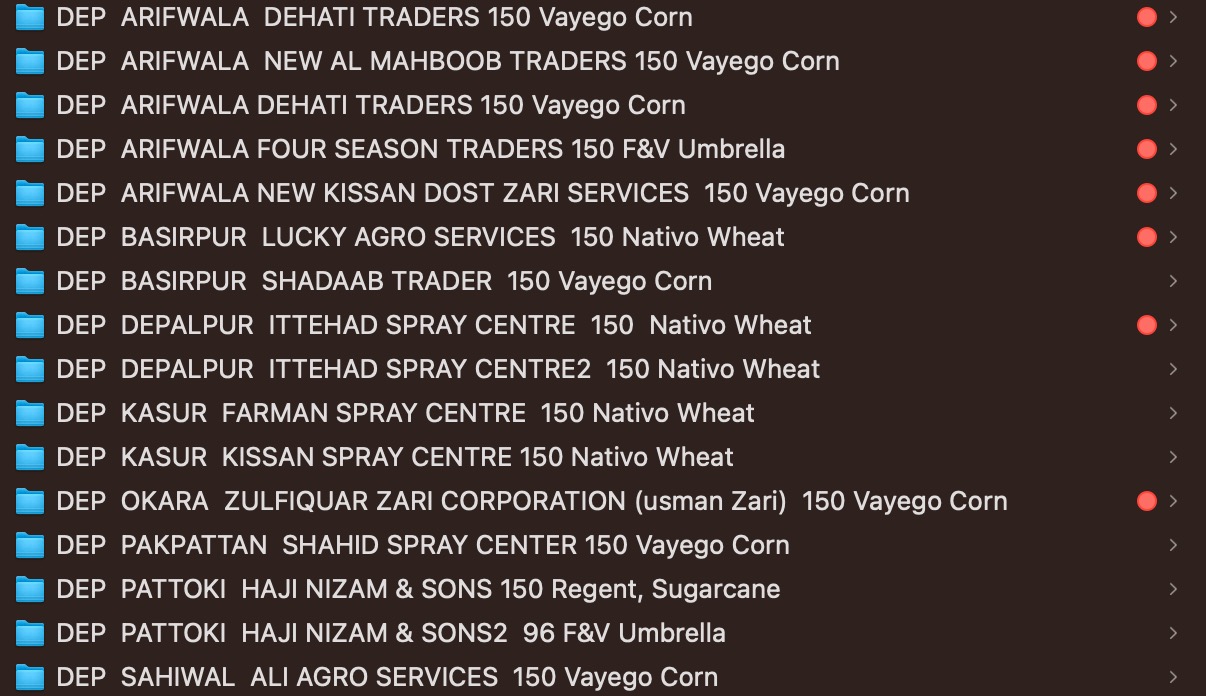Open ITTEHAD SPRAY CENTRE2 folder
Image resolution: width=1206 pixels, height=696 pixels.
pyautogui.click(x=438, y=369)
